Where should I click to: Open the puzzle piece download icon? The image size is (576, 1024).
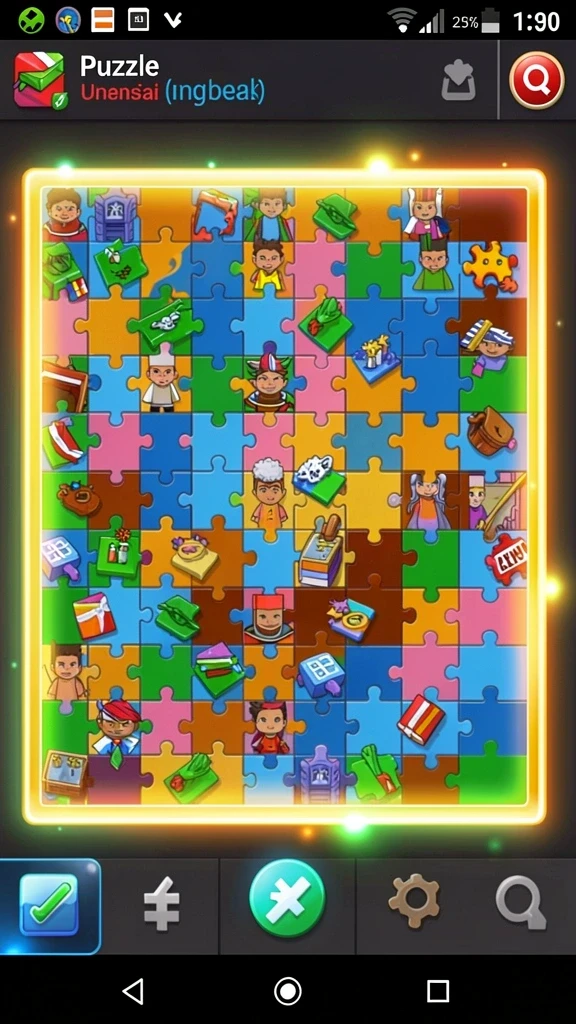(458, 80)
